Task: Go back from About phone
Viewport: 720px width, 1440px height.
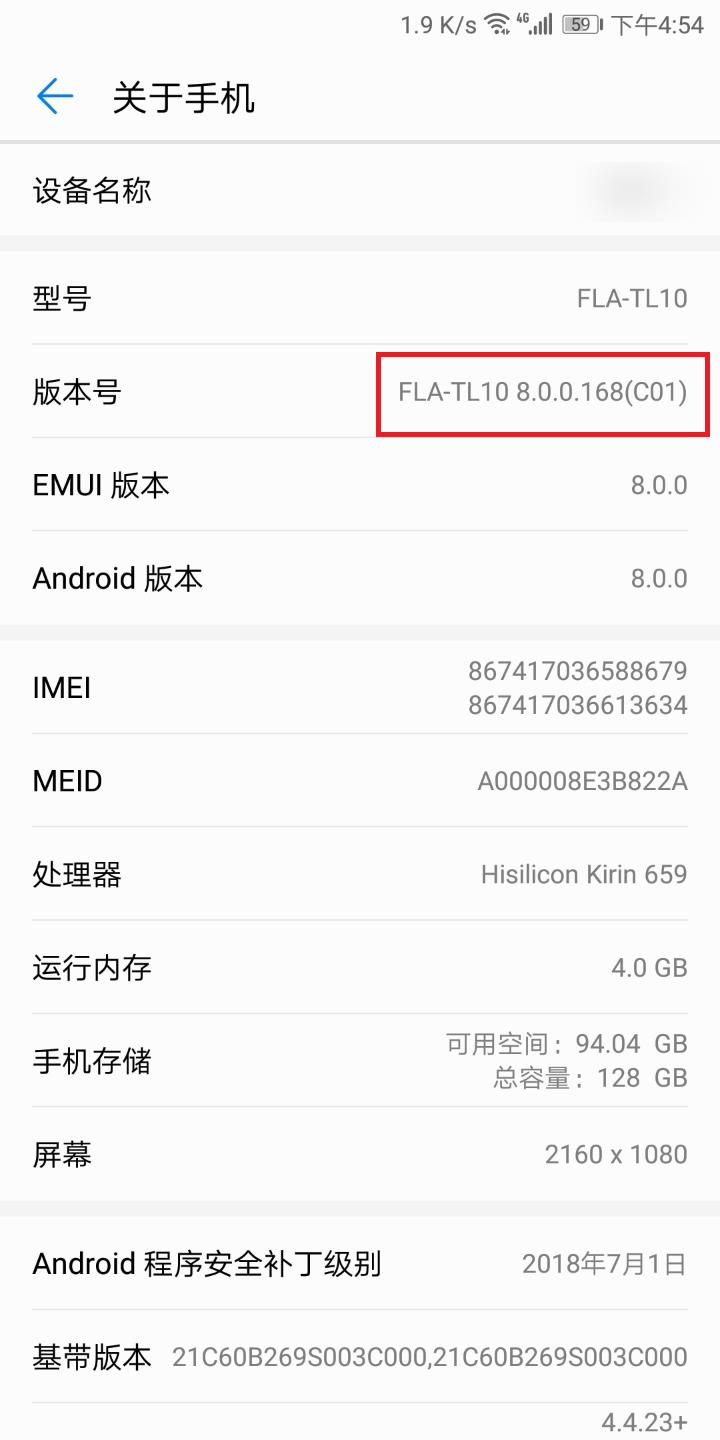Action: [55, 97]
